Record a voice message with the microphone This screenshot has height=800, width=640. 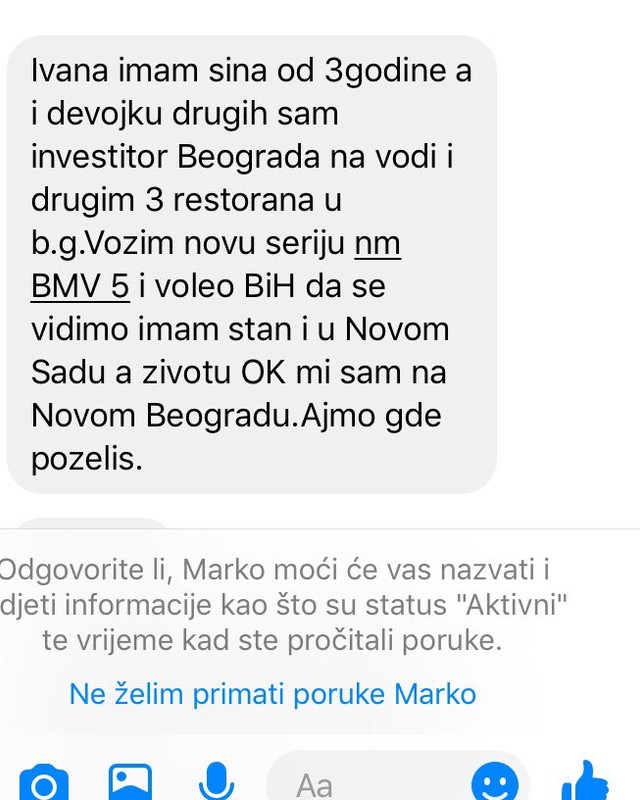tap(213, 782)
